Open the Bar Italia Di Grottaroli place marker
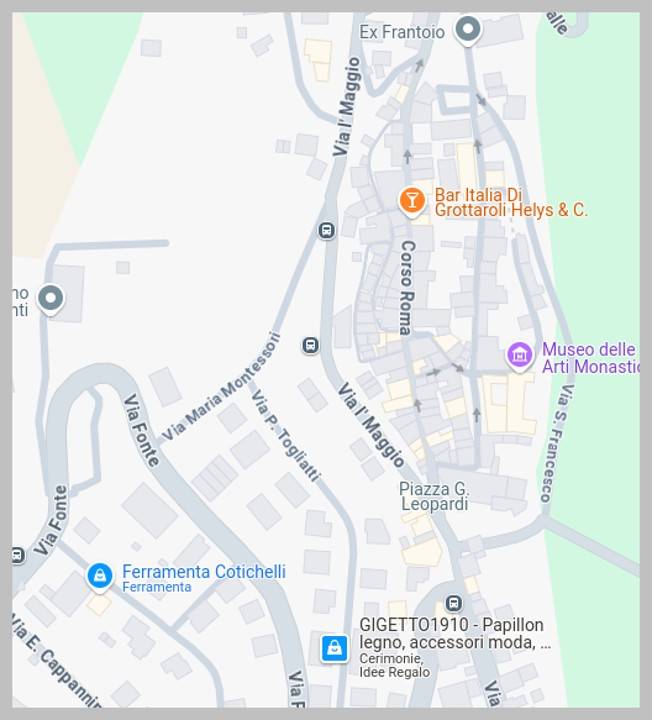652x720 pixels. [x=411, y=200]
